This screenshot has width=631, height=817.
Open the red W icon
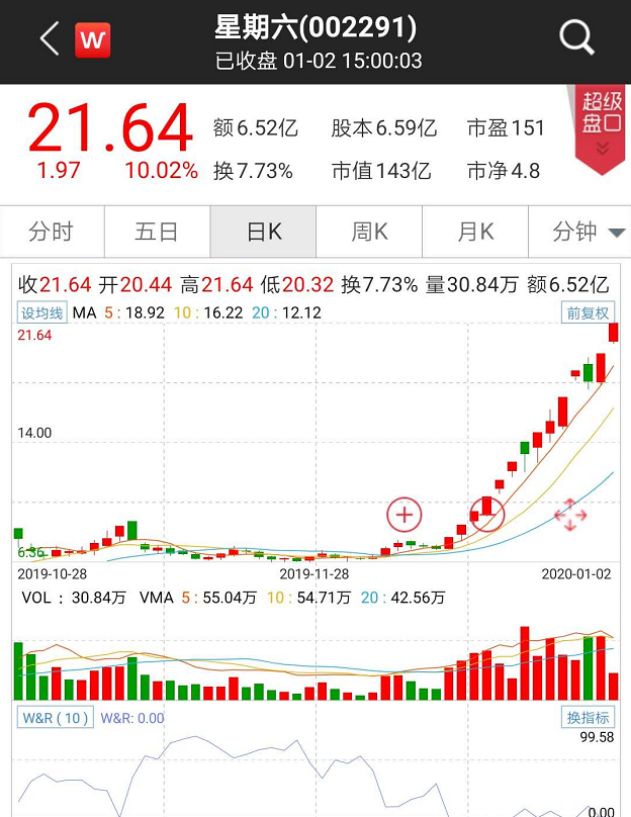[93, 41]
